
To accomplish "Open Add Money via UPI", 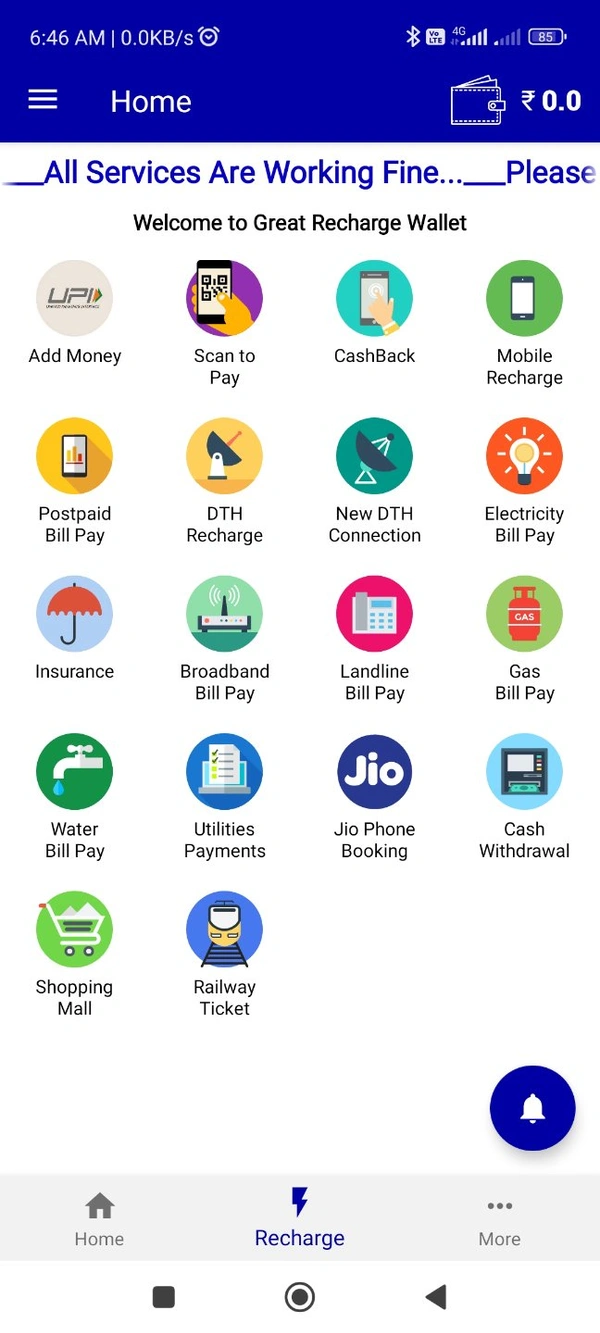I will pos(75,298).
